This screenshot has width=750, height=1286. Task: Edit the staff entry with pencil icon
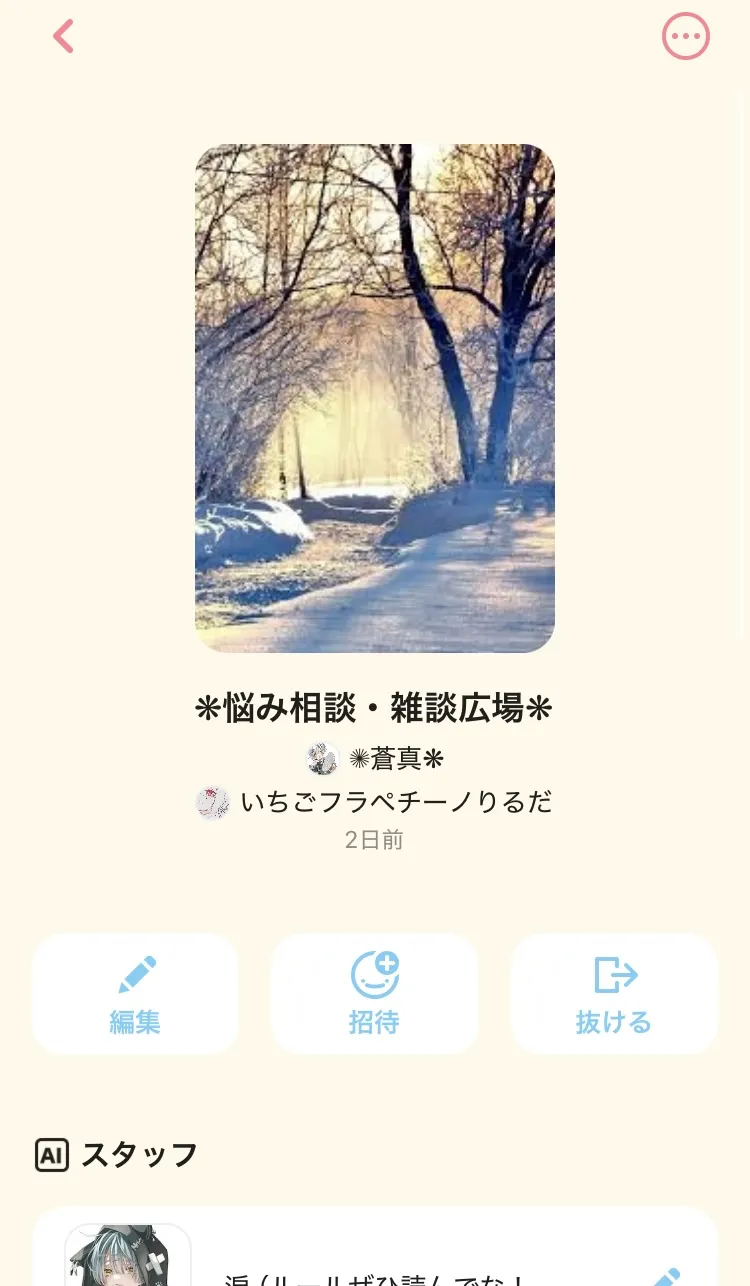point(665,1276)
